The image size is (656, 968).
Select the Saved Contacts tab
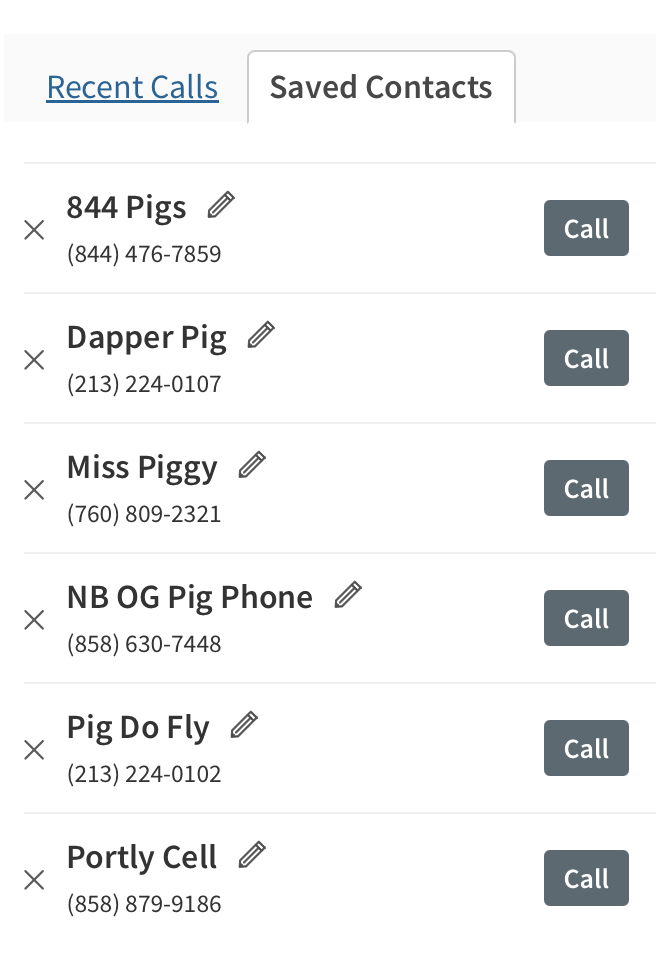point(381,88)
